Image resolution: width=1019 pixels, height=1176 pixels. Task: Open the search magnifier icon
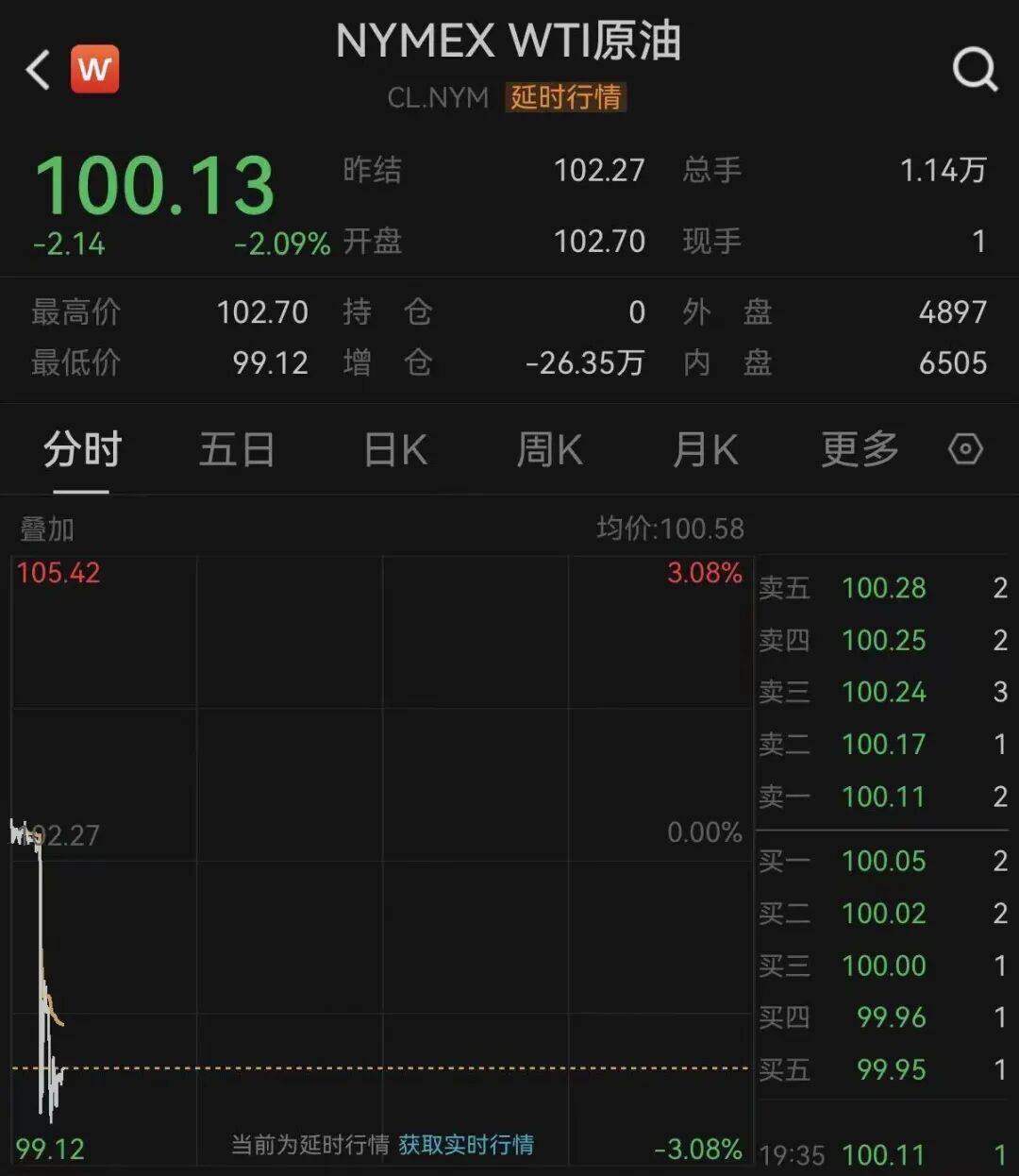[975, 69]
